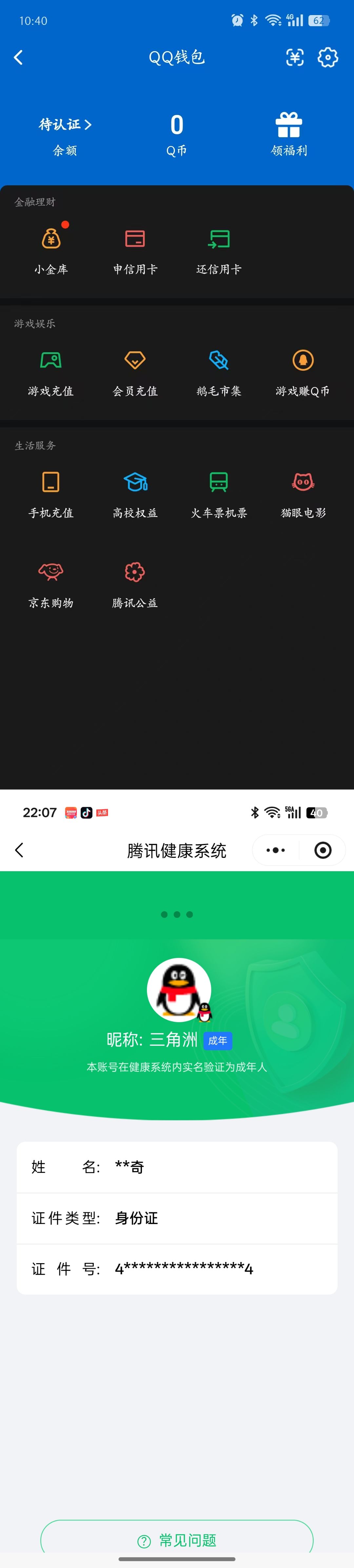Tap the 常见问题 FAQ button

(177, 1540)
